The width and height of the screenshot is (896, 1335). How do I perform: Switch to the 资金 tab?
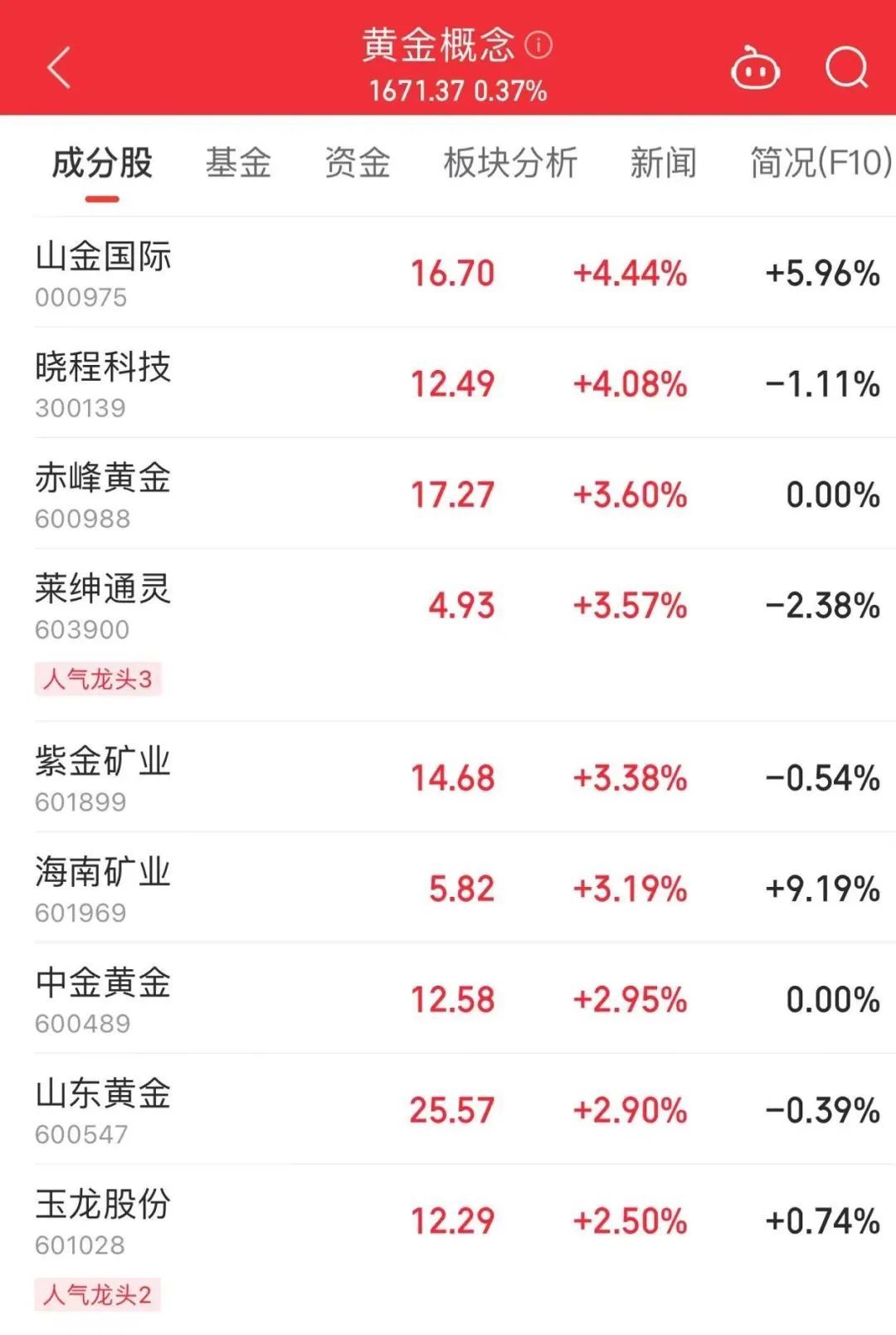pyautogui.click(x=357, y=163)
